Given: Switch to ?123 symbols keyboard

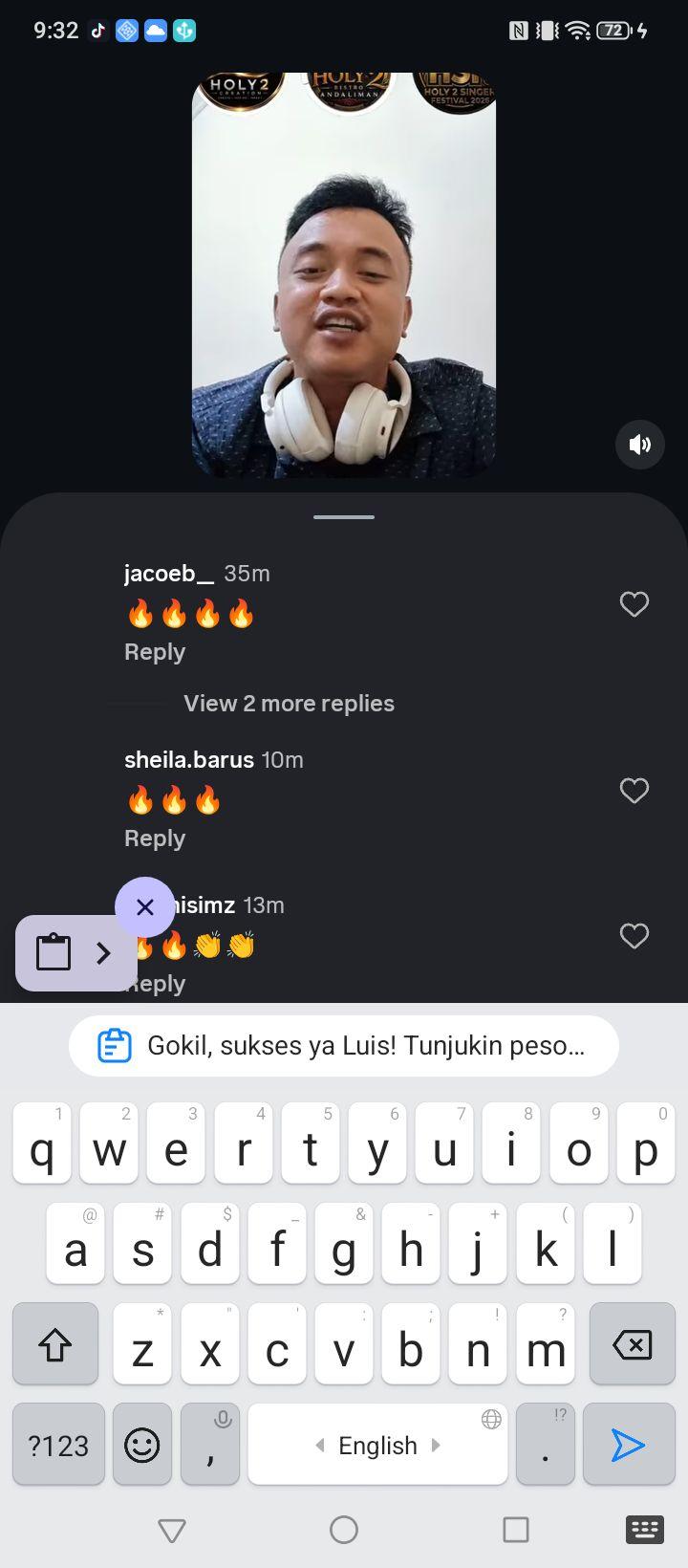Looking at the screenshot, I should point(58,1445).
